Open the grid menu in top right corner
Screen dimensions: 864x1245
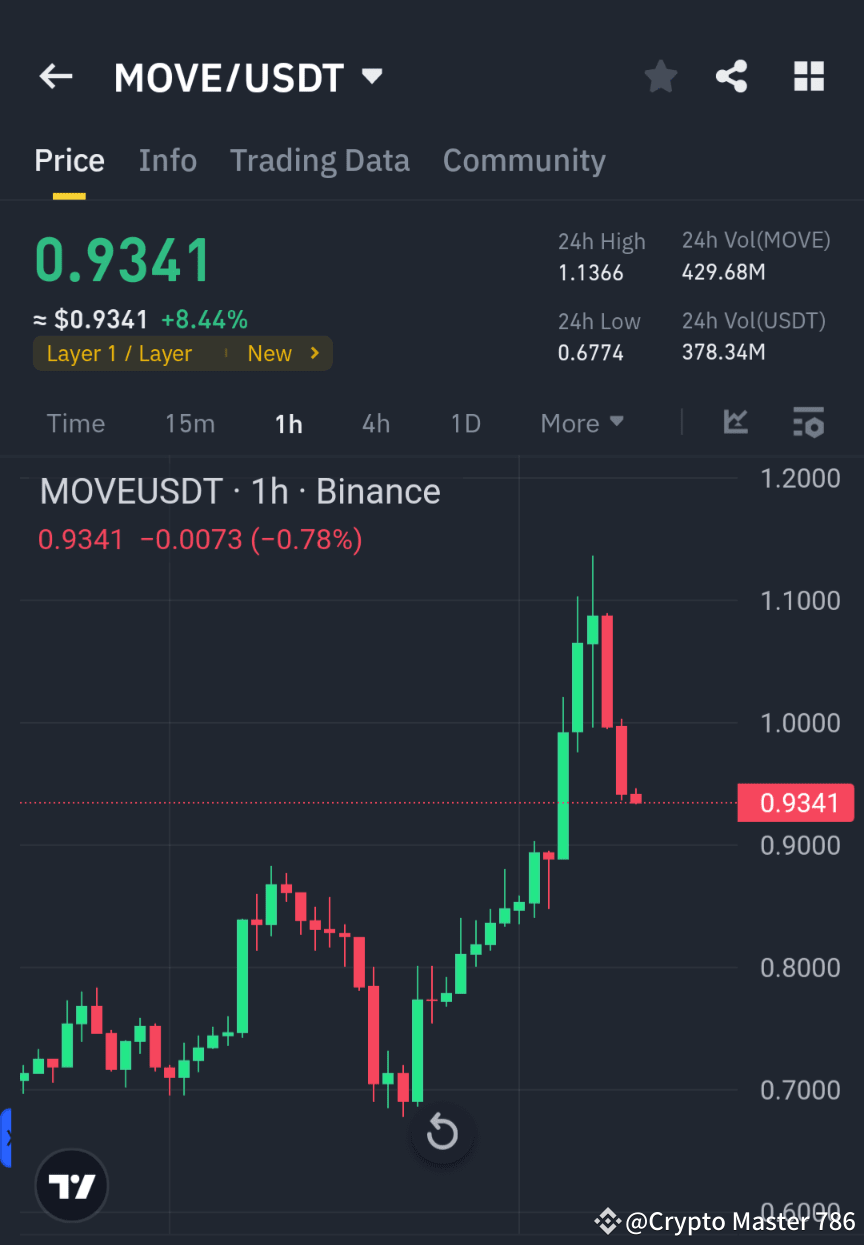point(808,76)
